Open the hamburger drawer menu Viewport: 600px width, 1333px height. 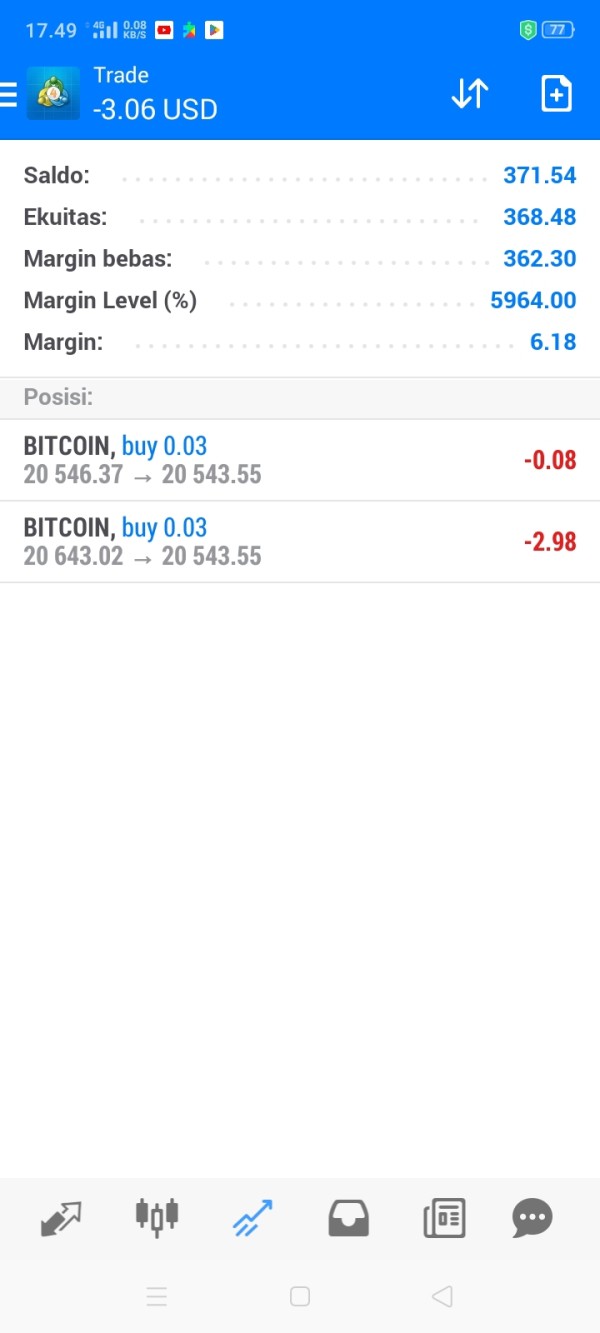9,94
